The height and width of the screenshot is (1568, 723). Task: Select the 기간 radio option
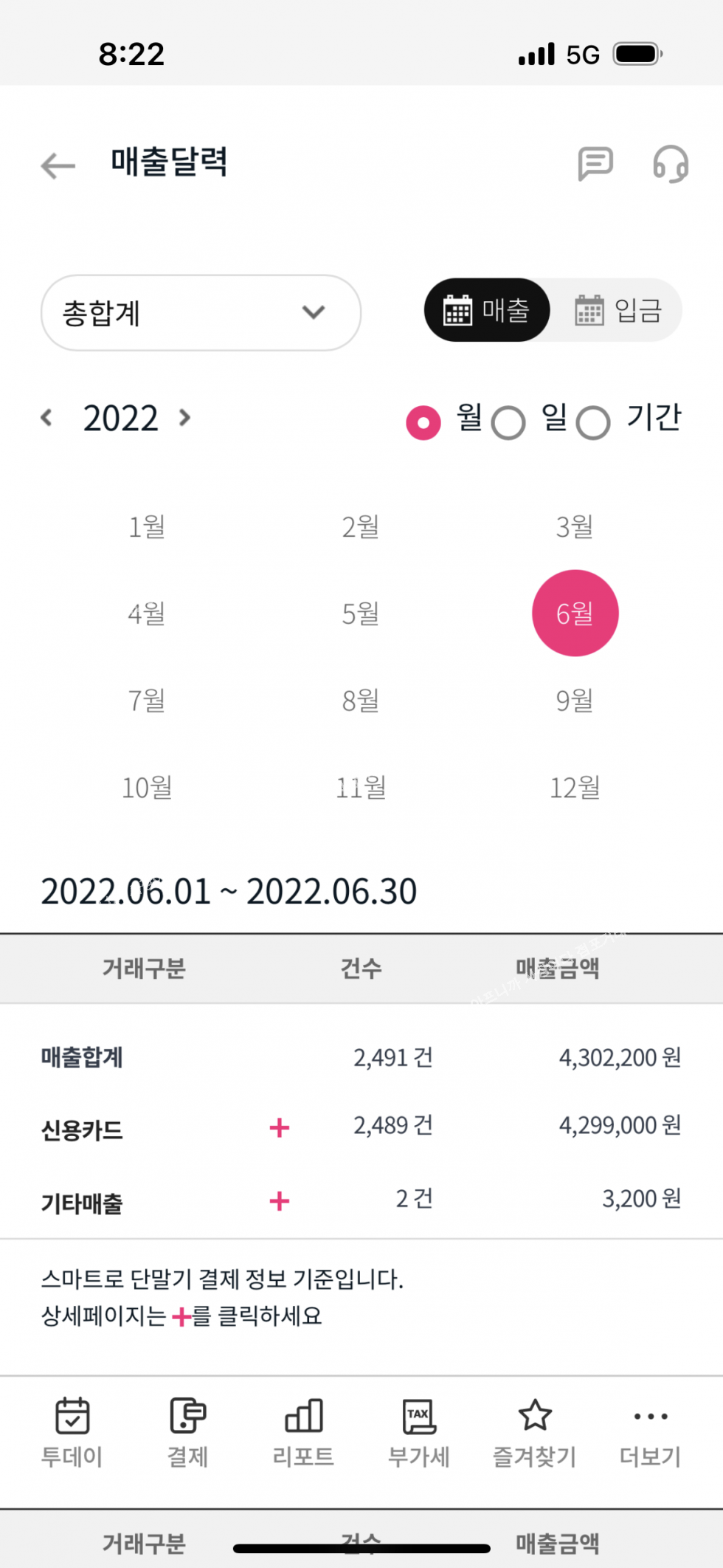[594, 423]
